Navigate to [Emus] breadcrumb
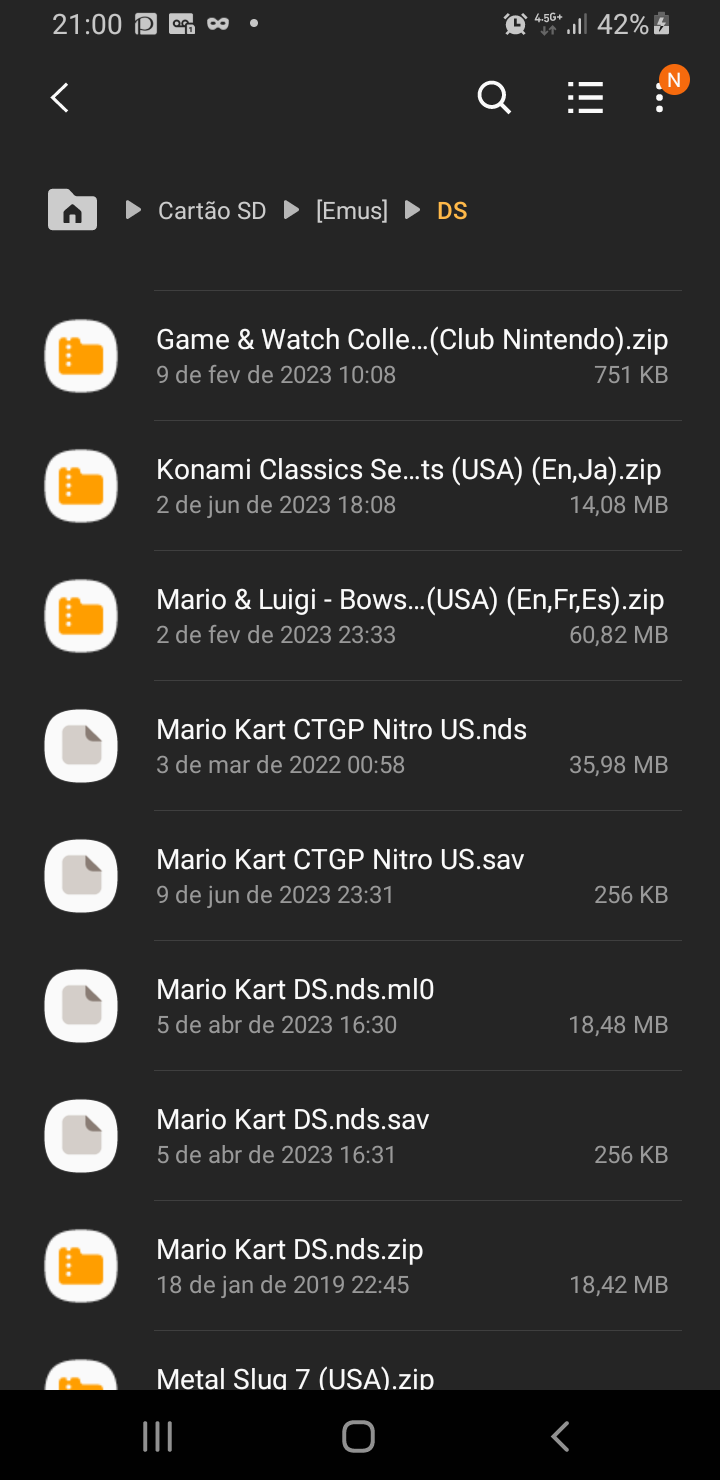 click(352, 211)
